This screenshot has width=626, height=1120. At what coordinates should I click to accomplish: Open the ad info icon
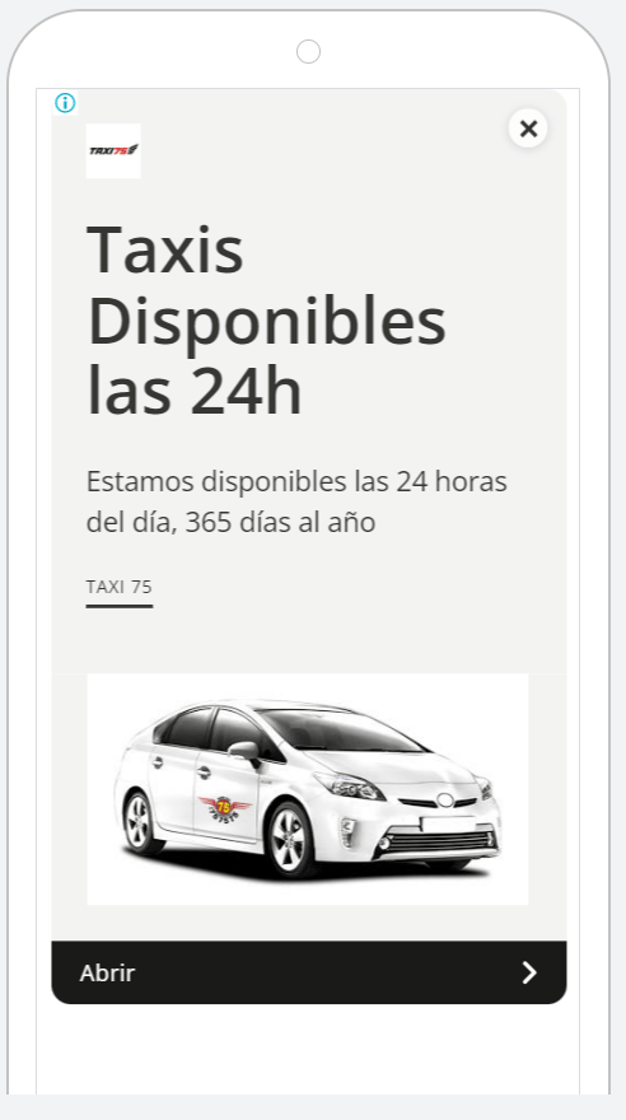click(65, 103)
